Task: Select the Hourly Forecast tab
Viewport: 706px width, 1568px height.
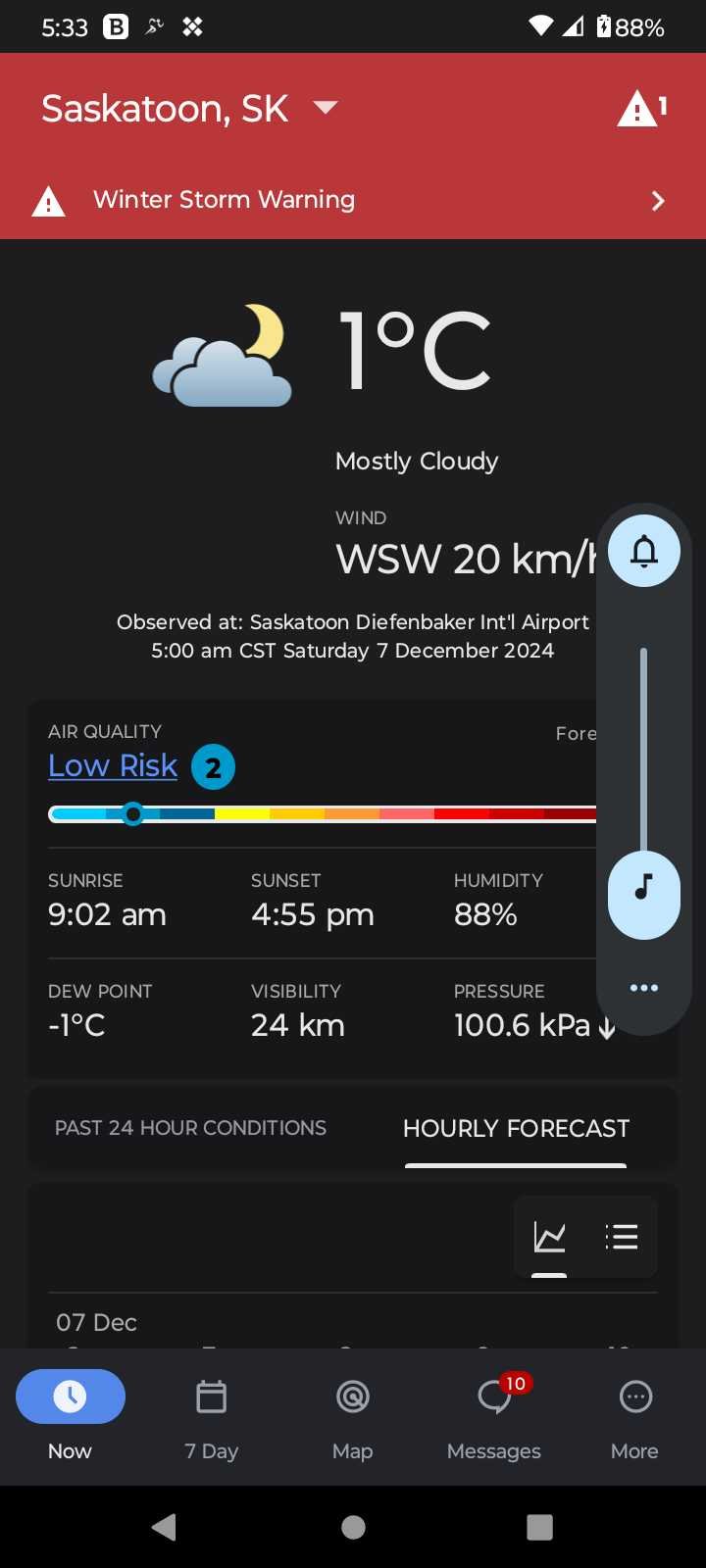Action: pyautogui.click(x=516, y=1128)
